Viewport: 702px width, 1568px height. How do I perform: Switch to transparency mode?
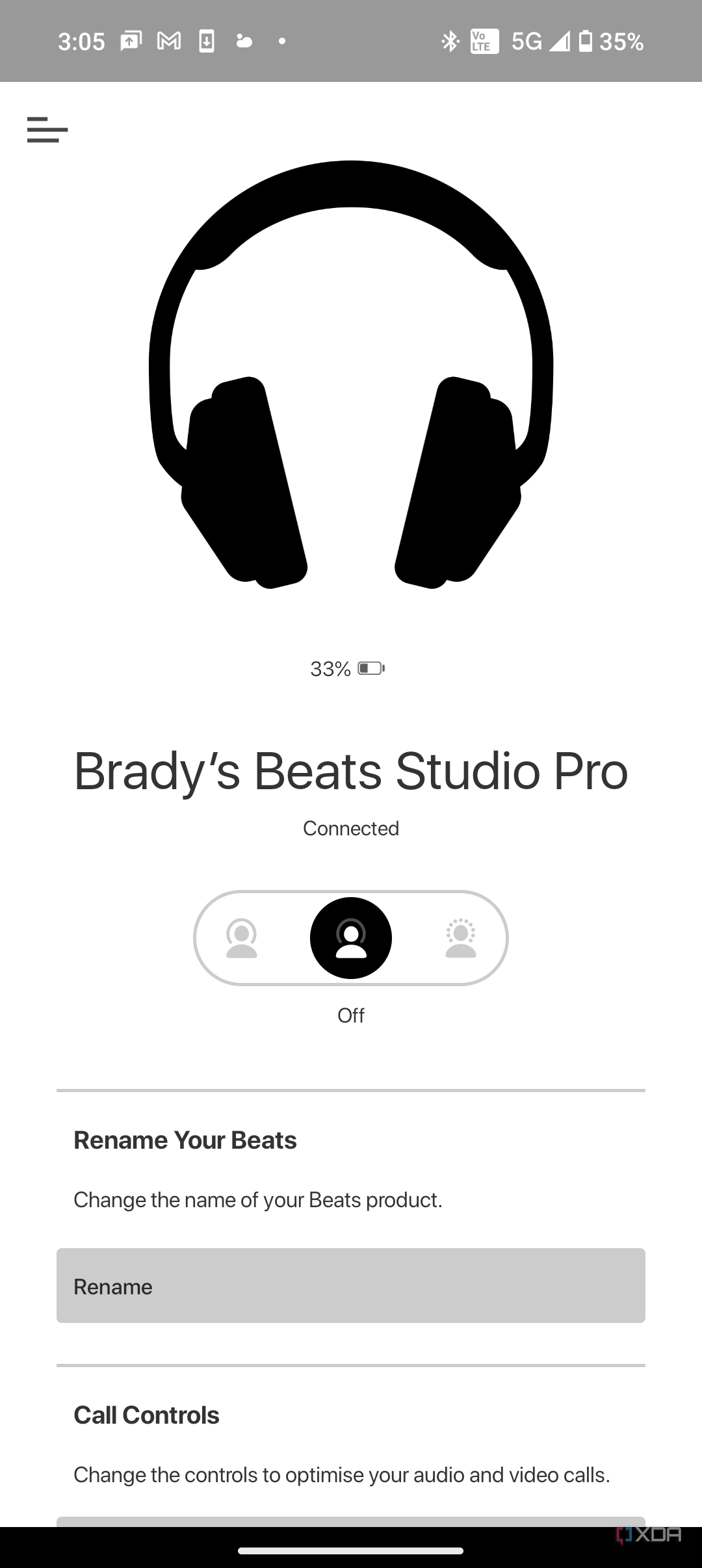tap(460, 938)
